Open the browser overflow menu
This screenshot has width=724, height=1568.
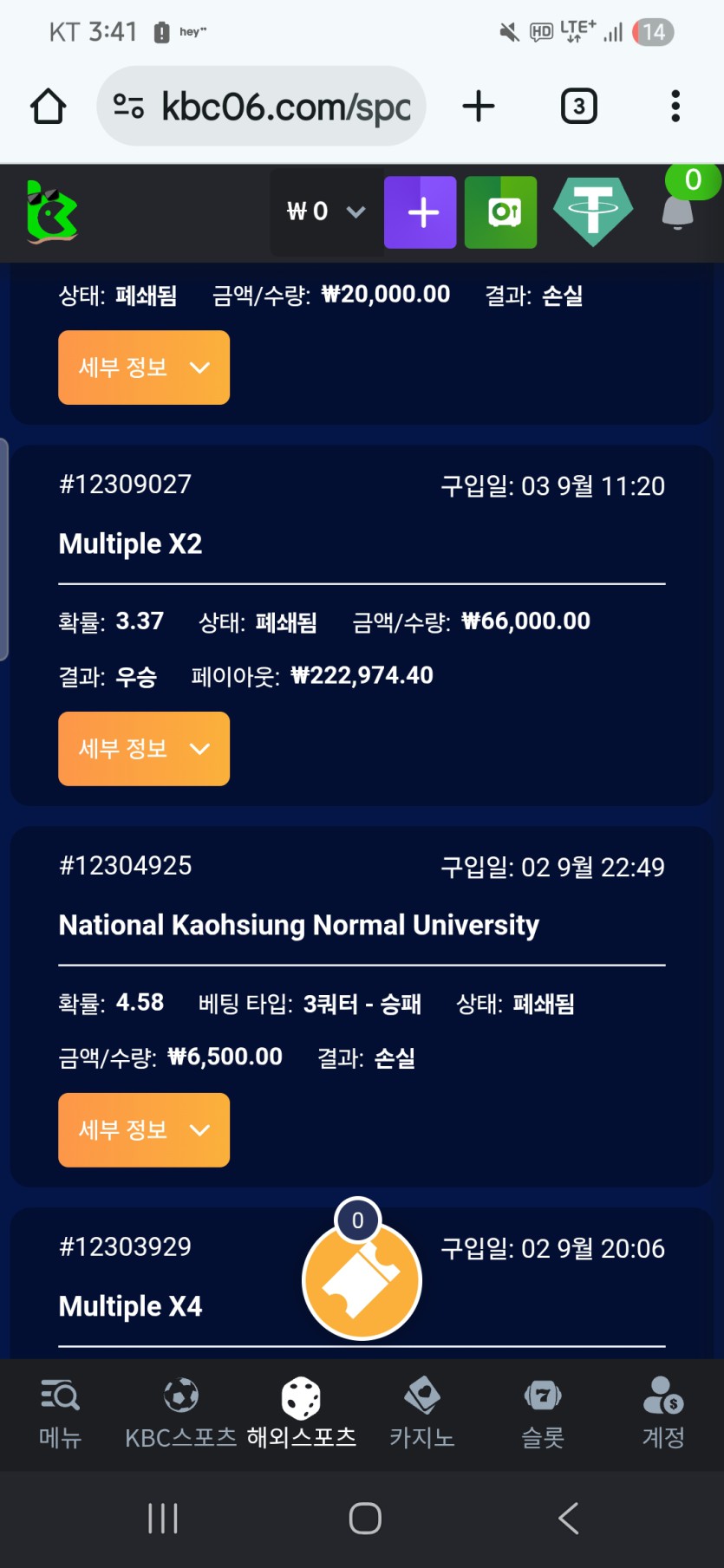pyautogui.click(x=675, y=107)
